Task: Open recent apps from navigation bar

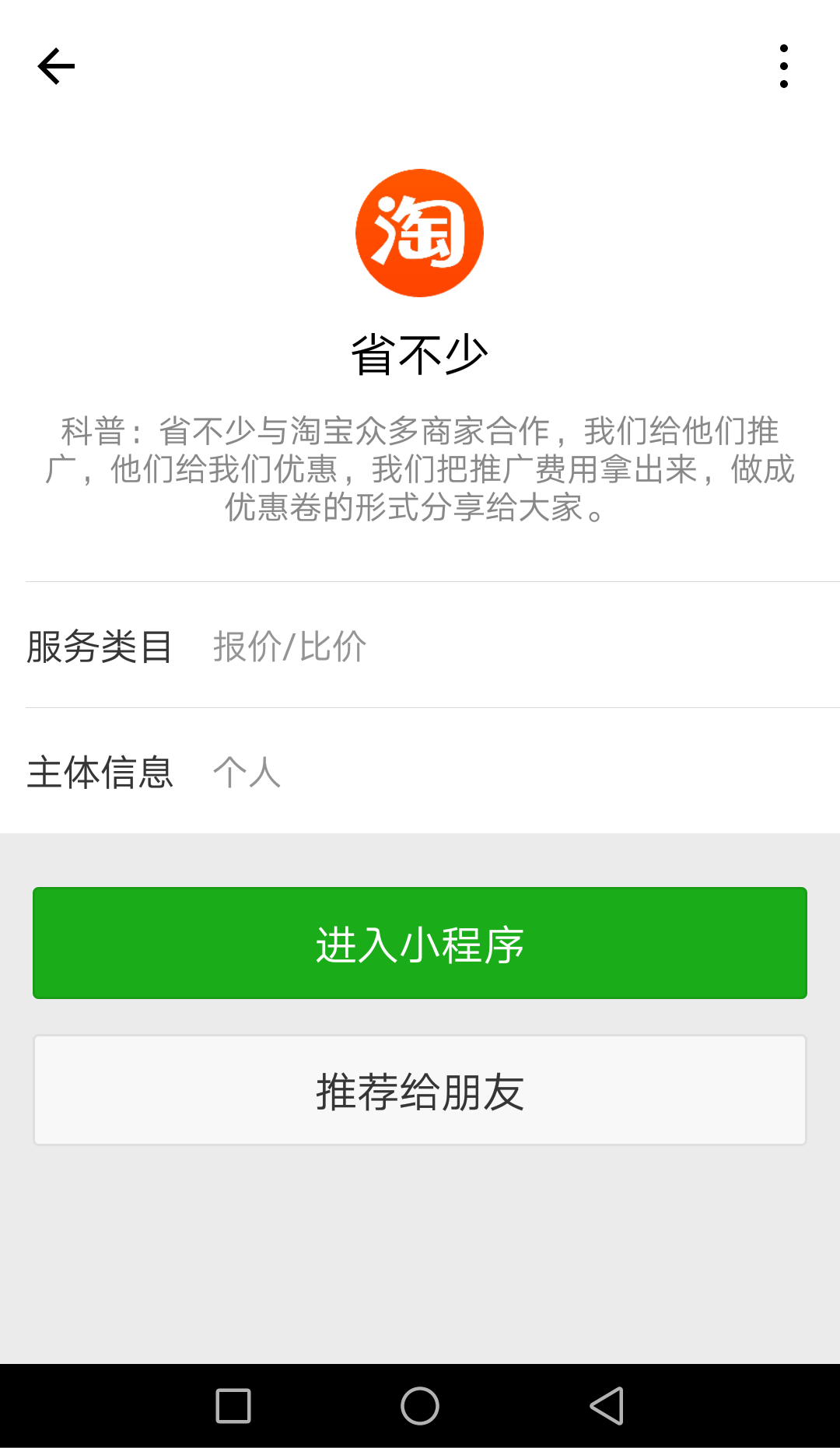Action: coord(233,1406)
